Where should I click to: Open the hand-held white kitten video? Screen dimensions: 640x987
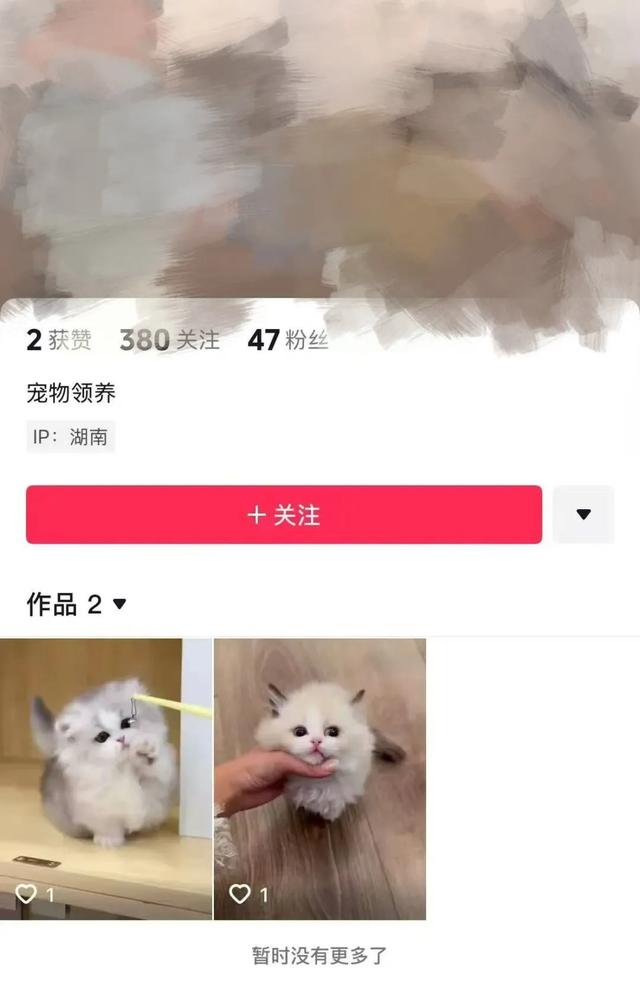point(319,778)
